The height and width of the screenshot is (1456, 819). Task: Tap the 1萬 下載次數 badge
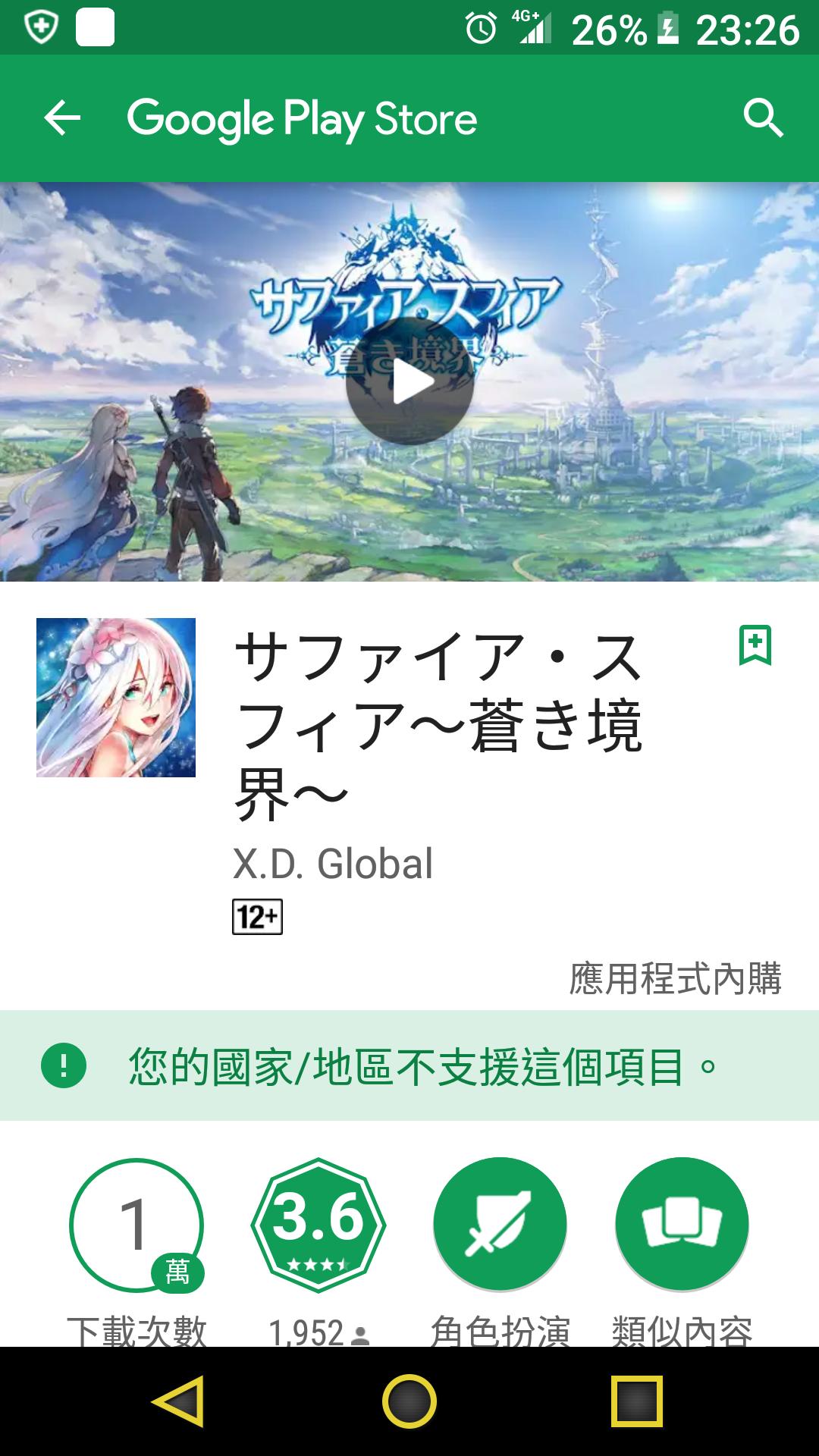[x=136, y=1225]
